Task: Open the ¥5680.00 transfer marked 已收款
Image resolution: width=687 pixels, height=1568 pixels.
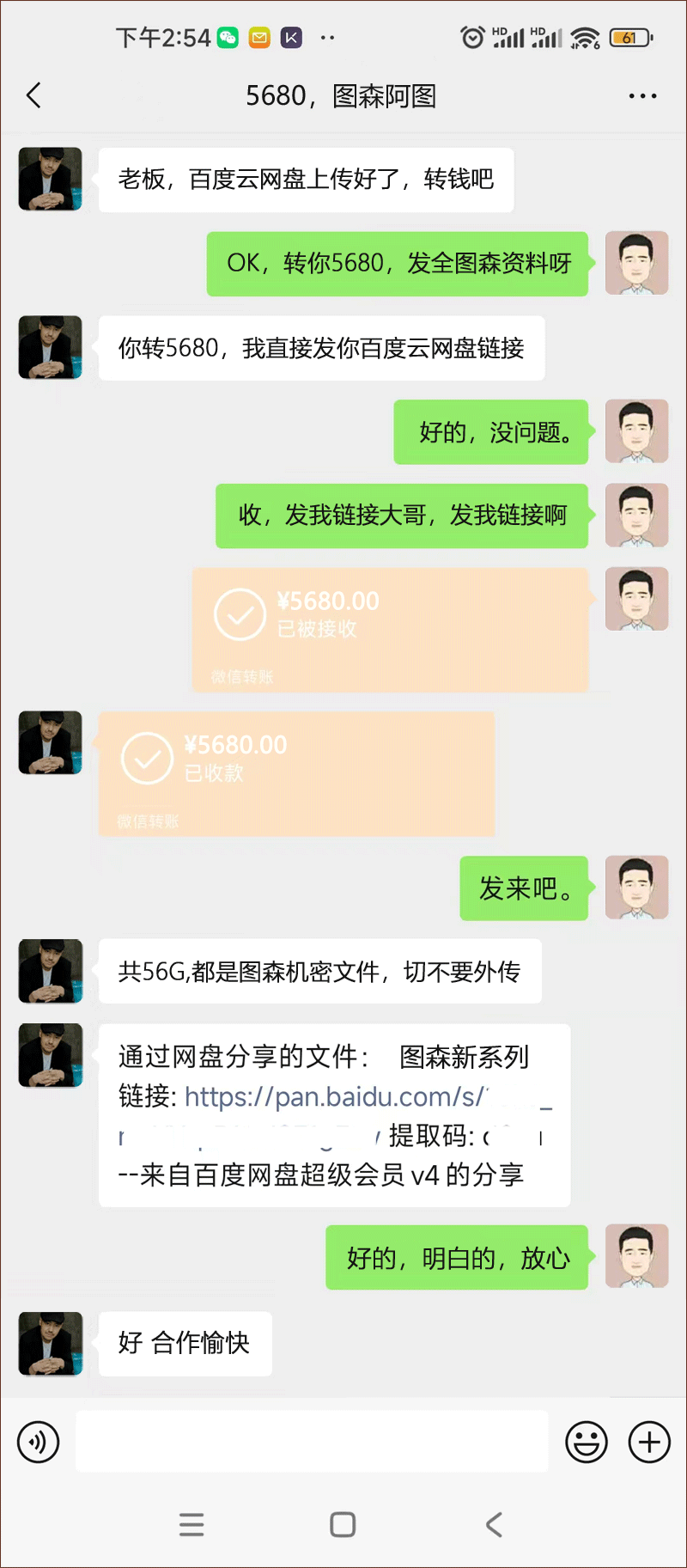Action: point(296,773)
